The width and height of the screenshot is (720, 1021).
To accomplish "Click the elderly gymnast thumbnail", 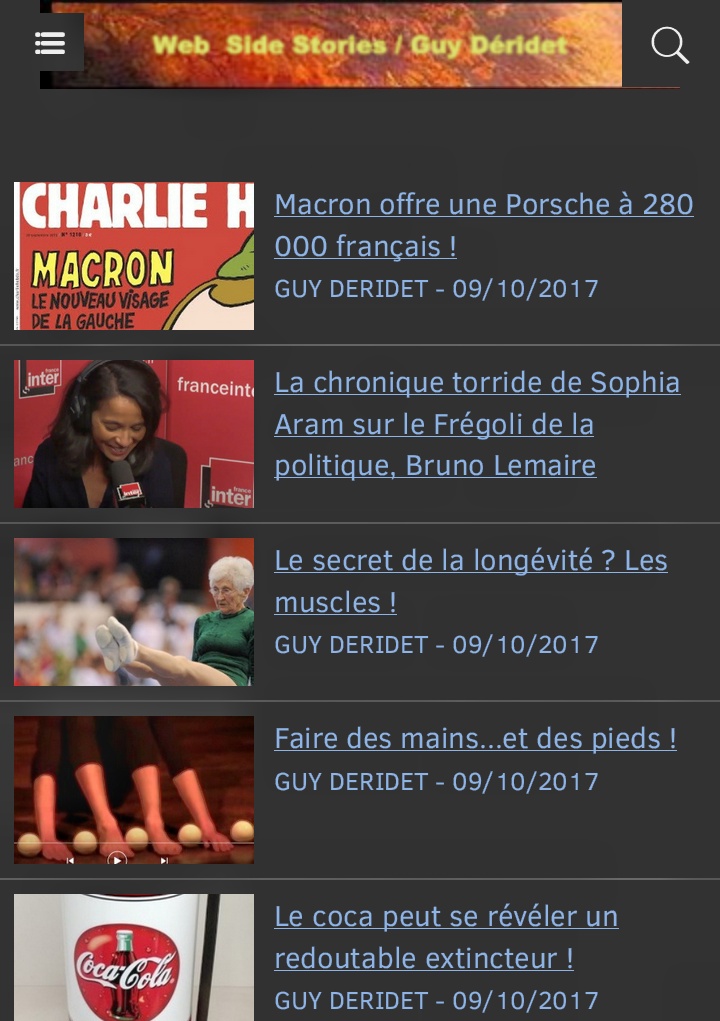I will click(134, 611).
